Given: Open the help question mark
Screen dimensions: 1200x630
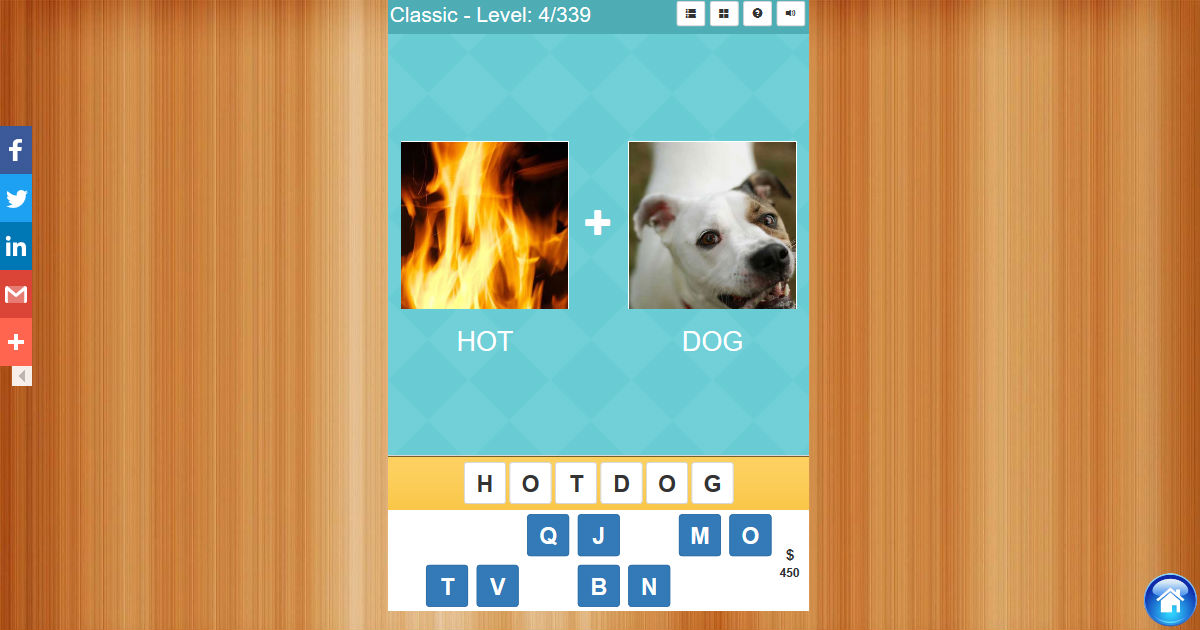Looking at the screenshot, I should (x=757, y=14).
